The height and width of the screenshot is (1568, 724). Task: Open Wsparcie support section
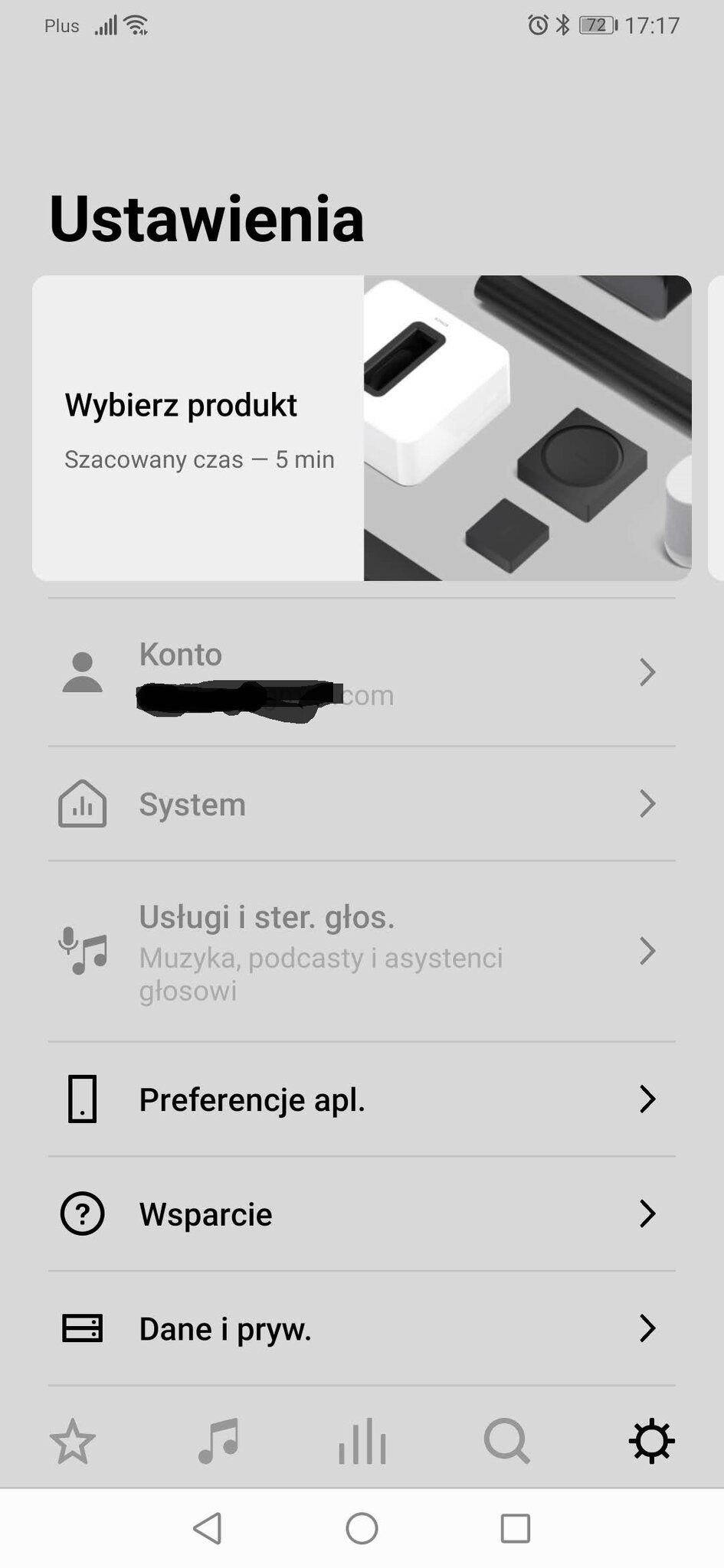pos(362,1214)
